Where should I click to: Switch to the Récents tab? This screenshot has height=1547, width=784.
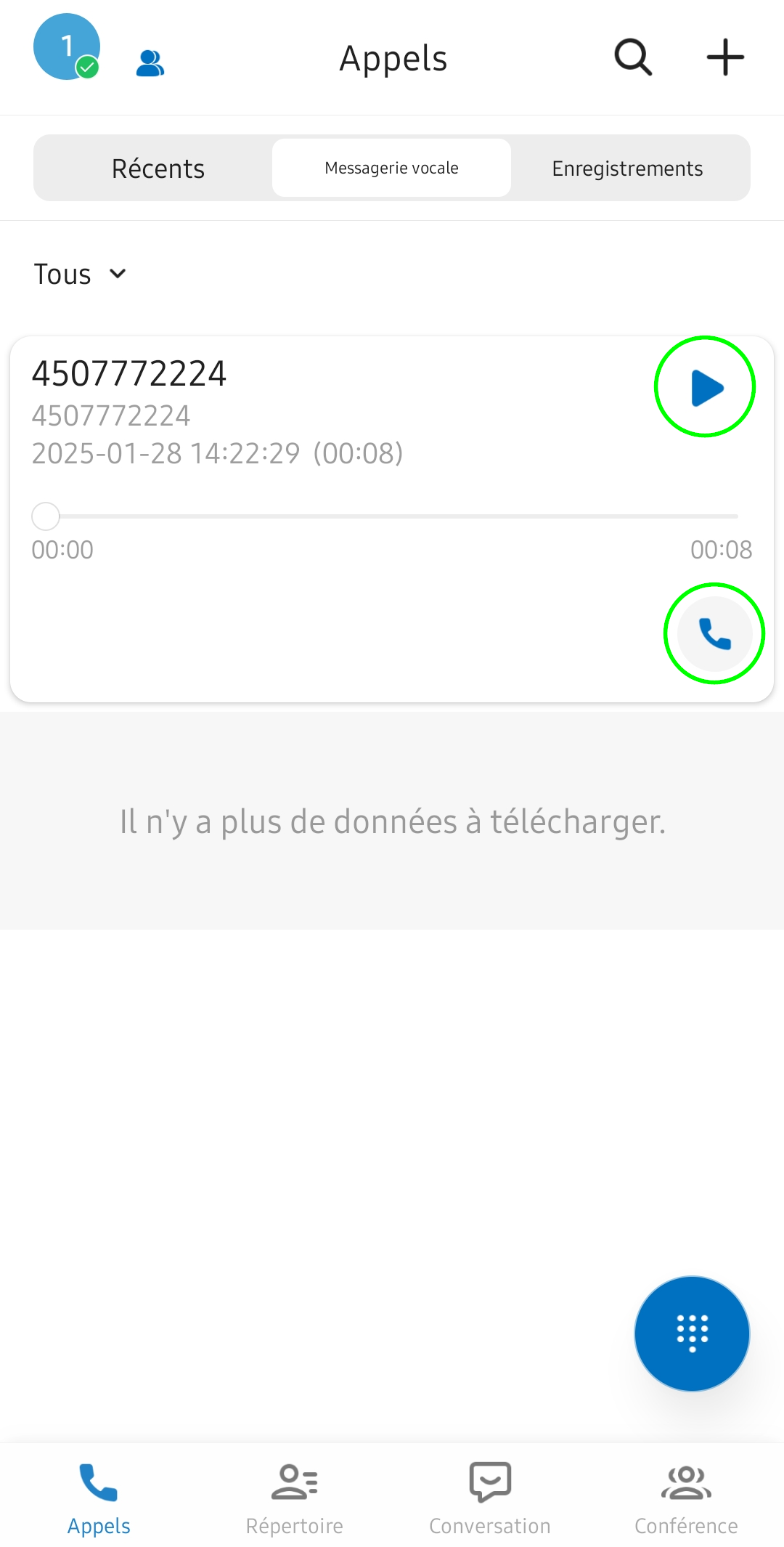click(158, 168)
